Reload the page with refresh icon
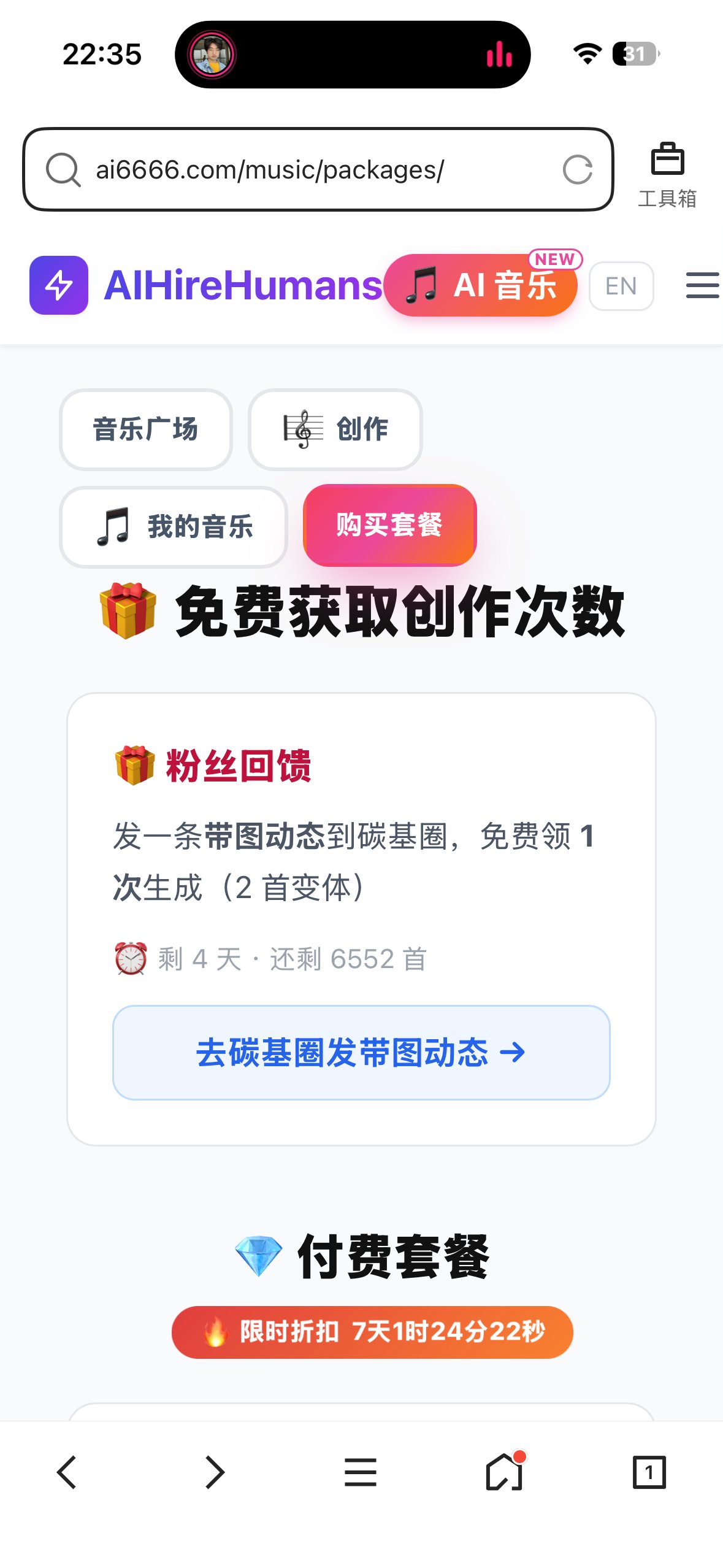Screen dimensions: 723x1568 point(577,170)
